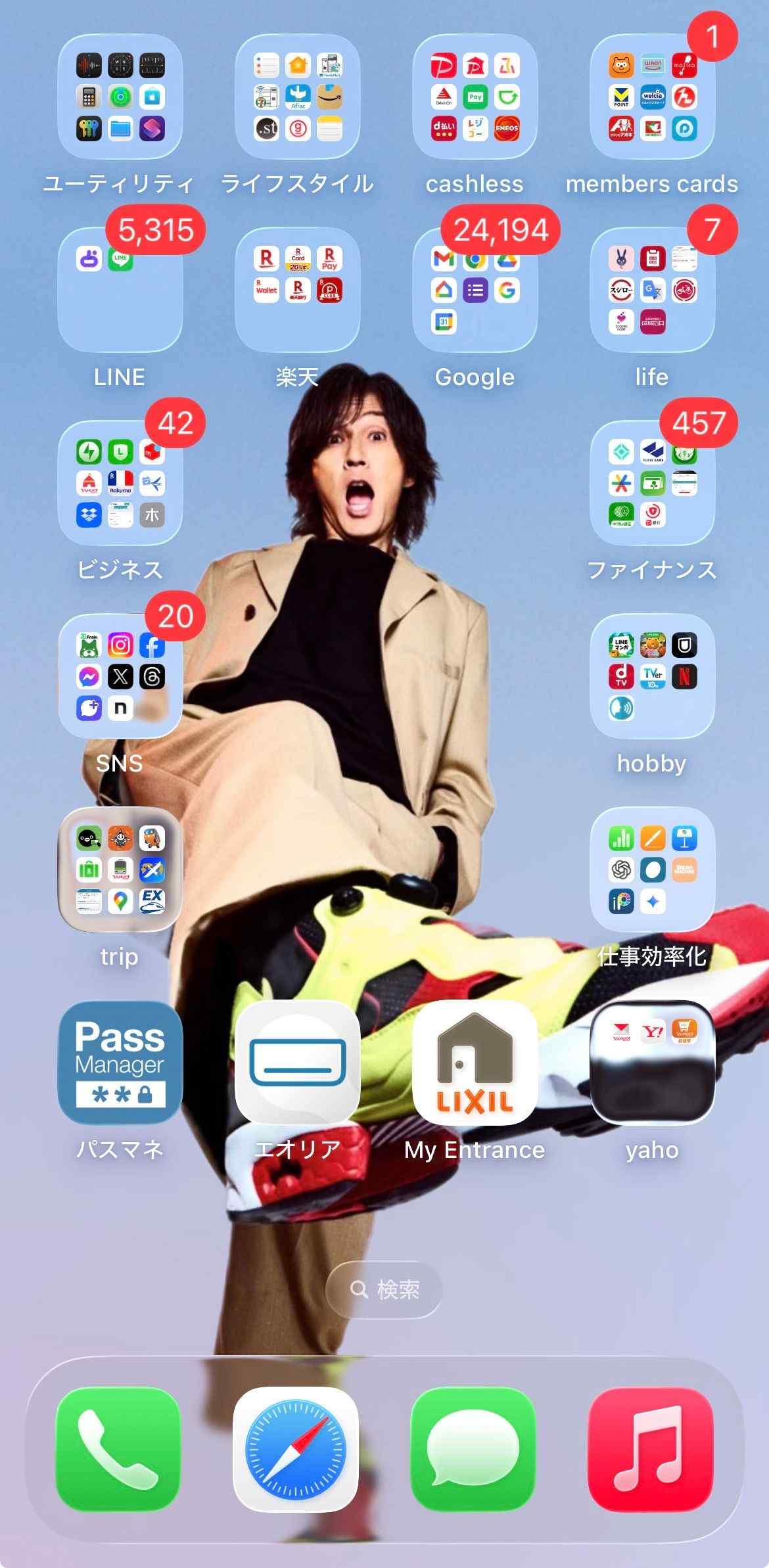Open the cashless folder

point(475,97)
